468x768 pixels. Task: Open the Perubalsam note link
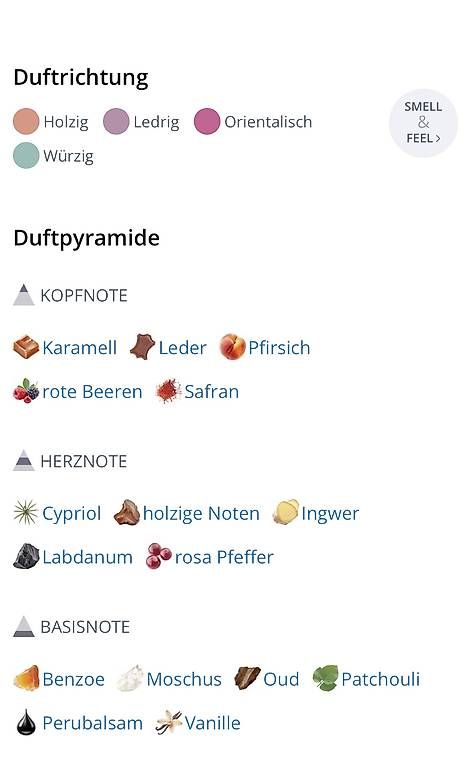pyautogui.click(x=78, y=722)
